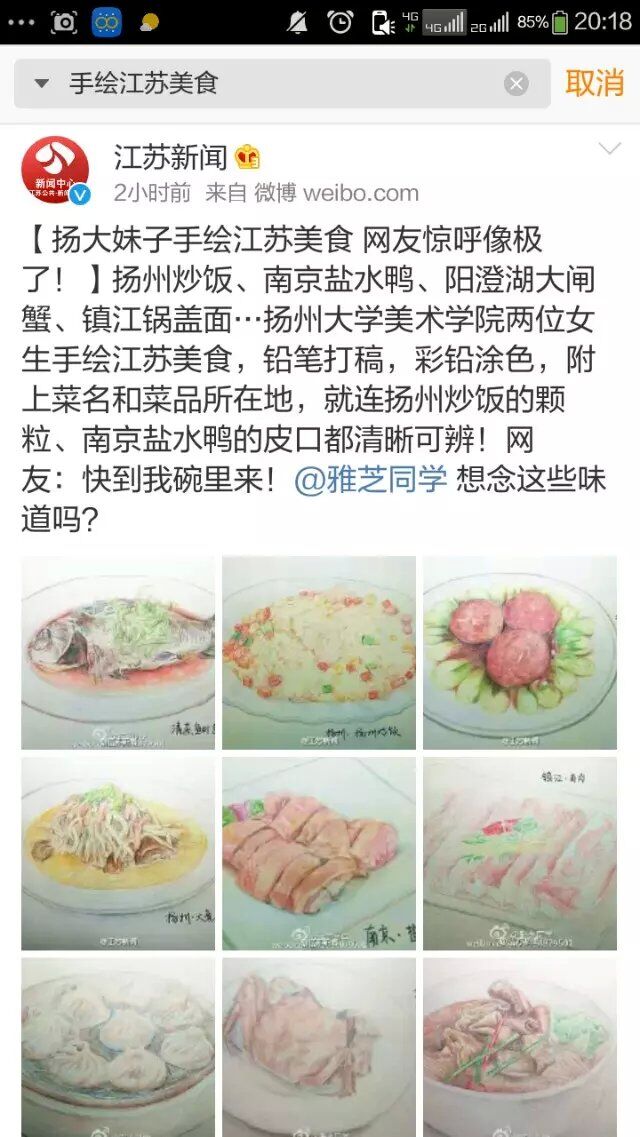
Task: Open the 镇江 肴肉 drawing thumbnail
Action: (x=520, y=853)
